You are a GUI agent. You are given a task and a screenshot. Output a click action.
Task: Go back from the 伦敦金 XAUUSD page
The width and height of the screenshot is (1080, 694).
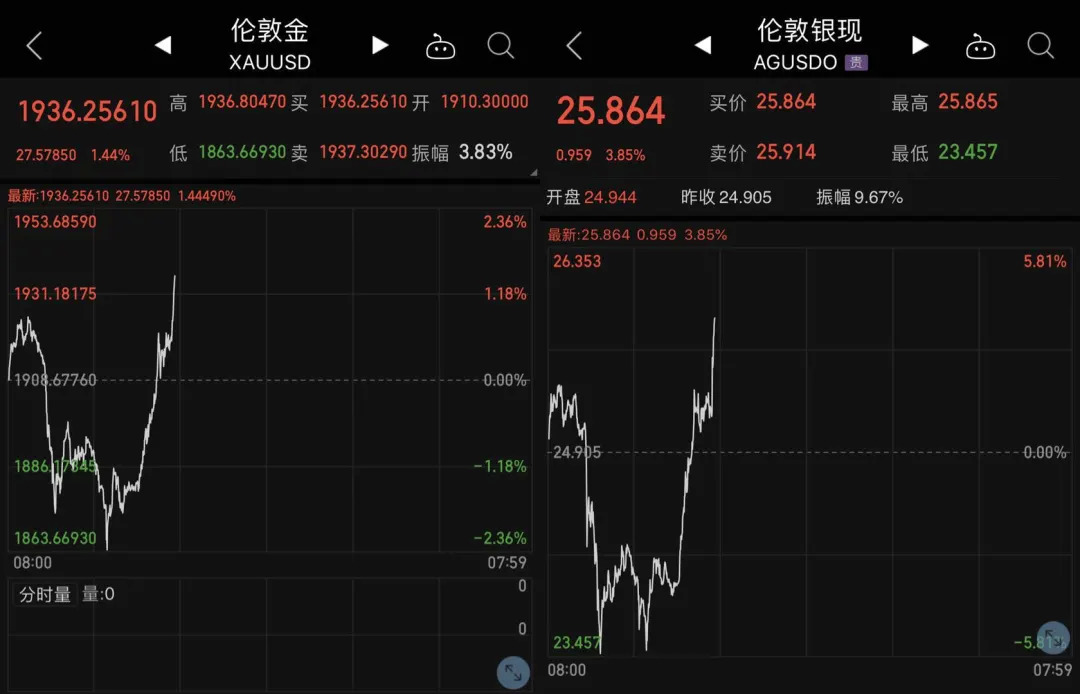pos(34,46)
